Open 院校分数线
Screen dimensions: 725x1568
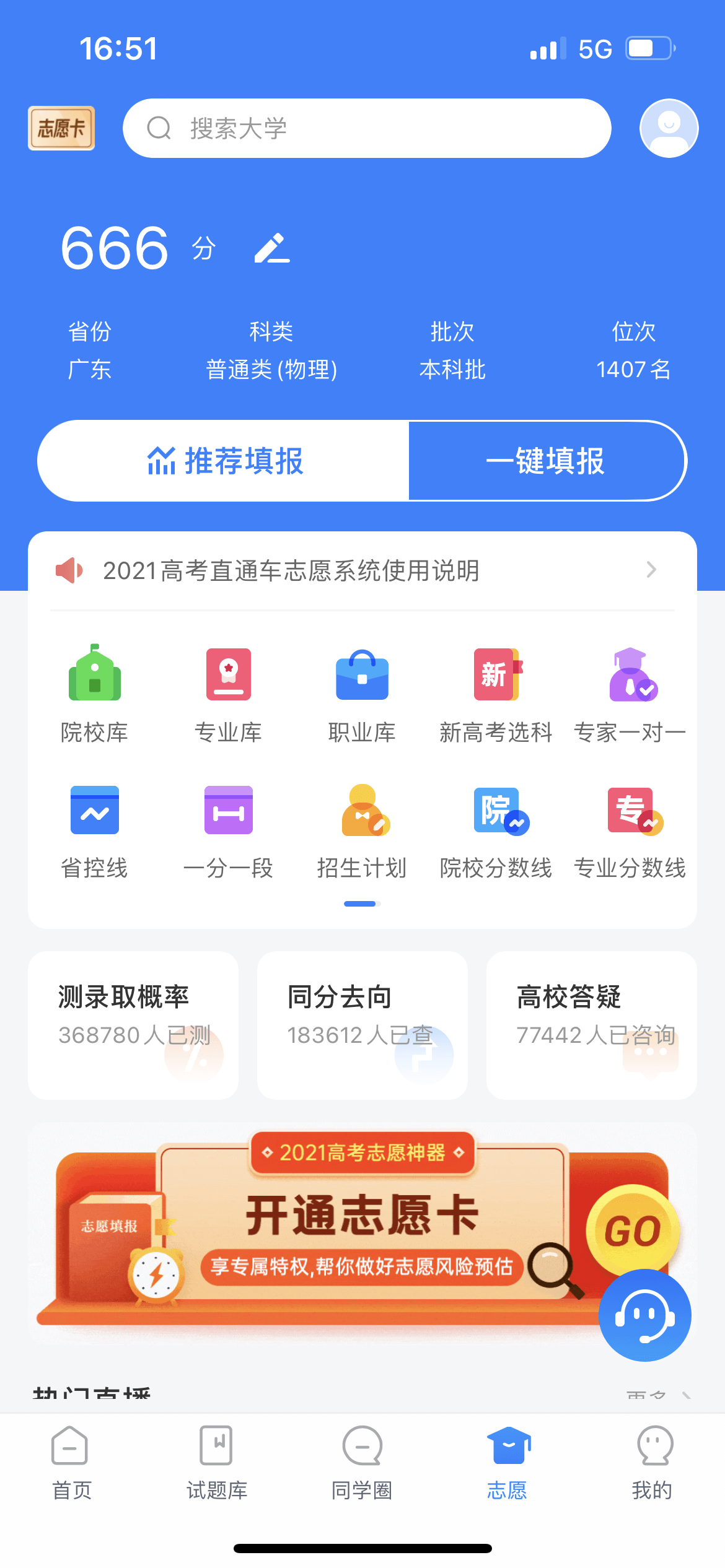pyautogui.click(x=496, y=830)
